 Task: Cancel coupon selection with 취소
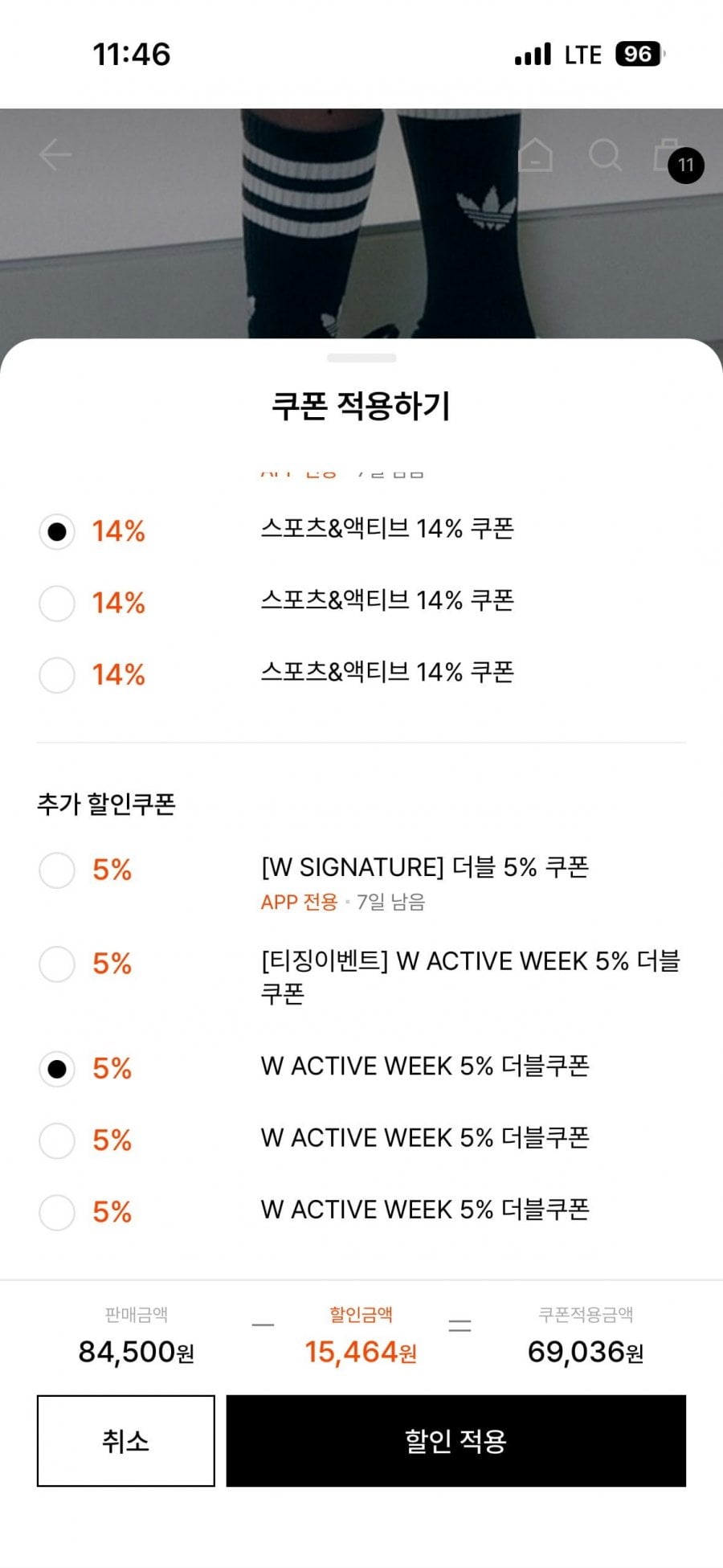point(125,1440)
